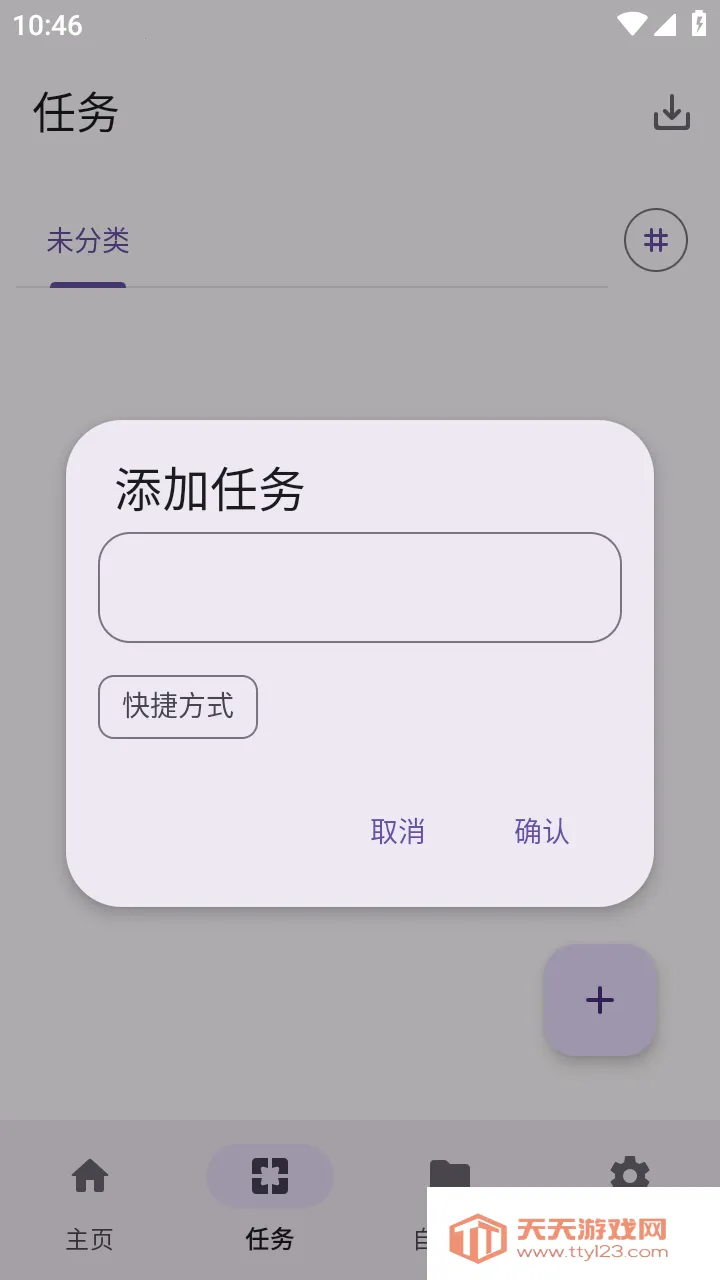Click inside the task name input field

pyautogui.click(x=359, y=587)
